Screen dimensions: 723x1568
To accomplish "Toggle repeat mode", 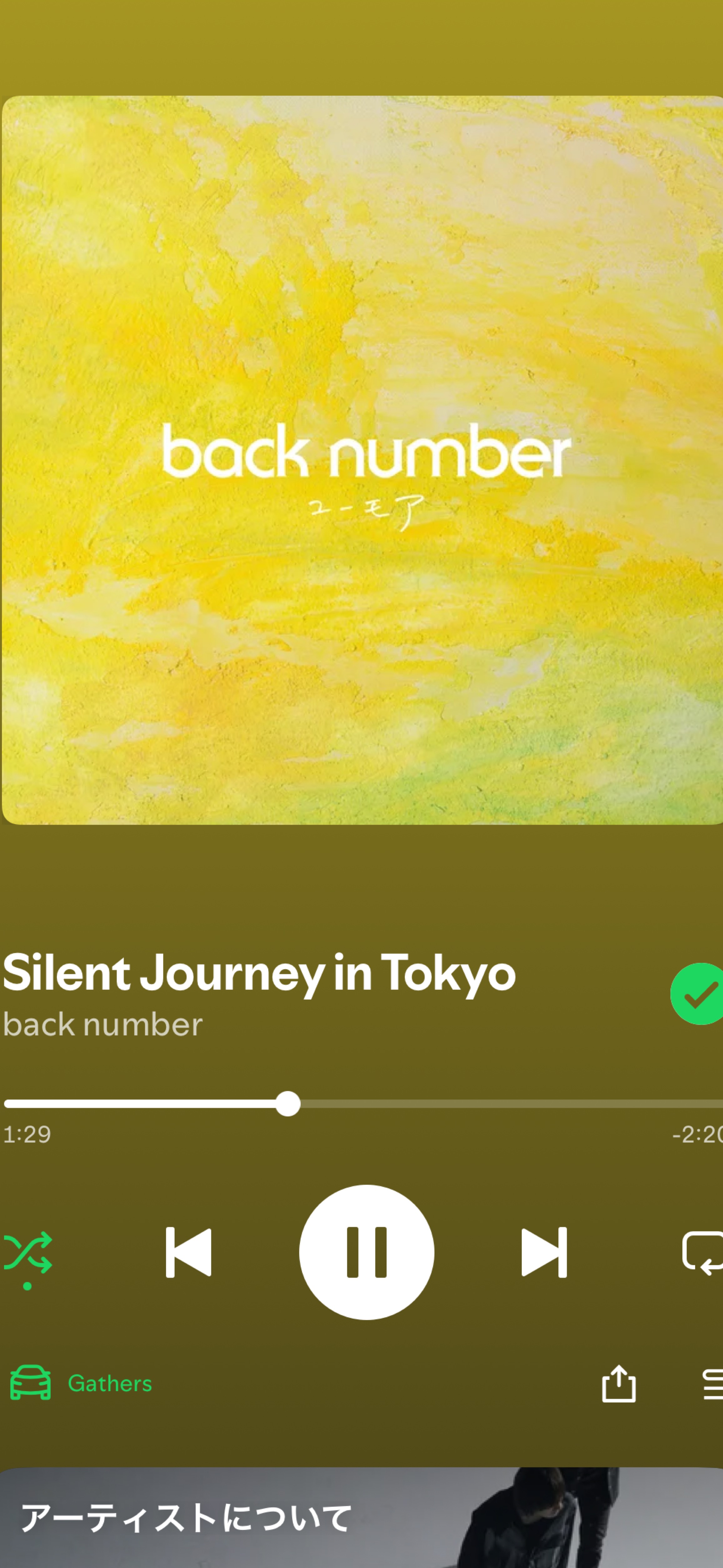I will pyautogui.click(x=703, y=1253).
